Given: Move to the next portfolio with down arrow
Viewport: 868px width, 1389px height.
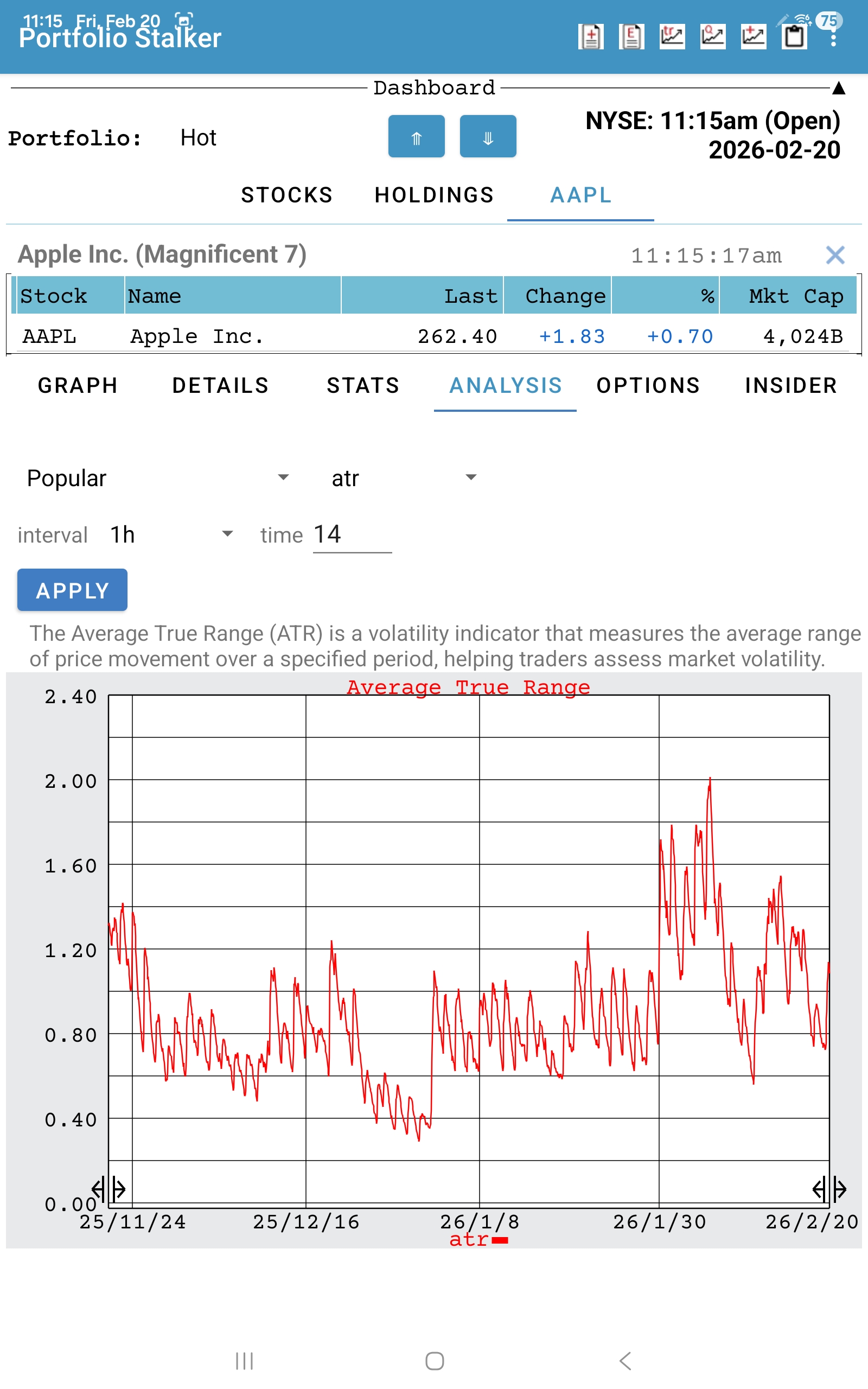Looking at the screenshot, I should point(488,137).
